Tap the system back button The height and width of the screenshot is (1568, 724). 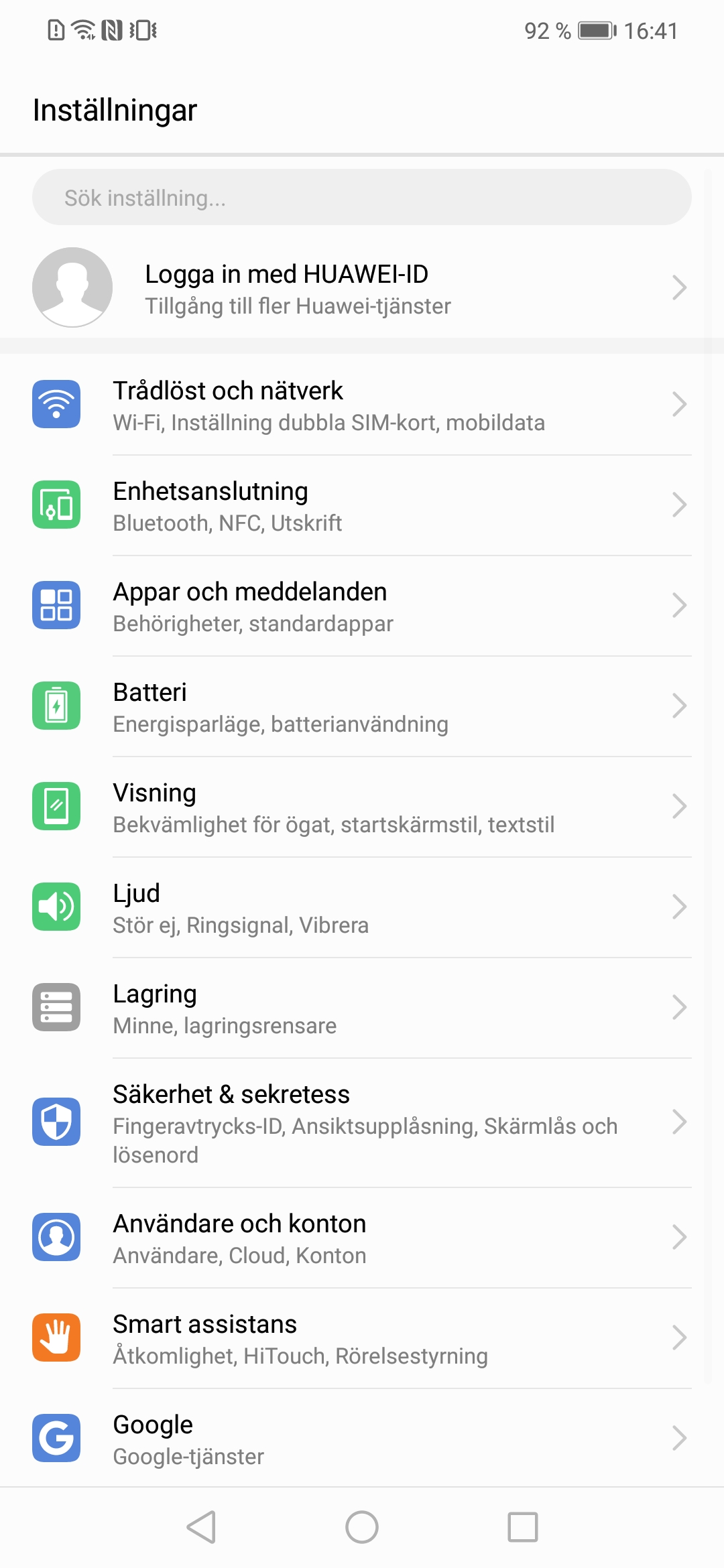(x=201, y=1527)
